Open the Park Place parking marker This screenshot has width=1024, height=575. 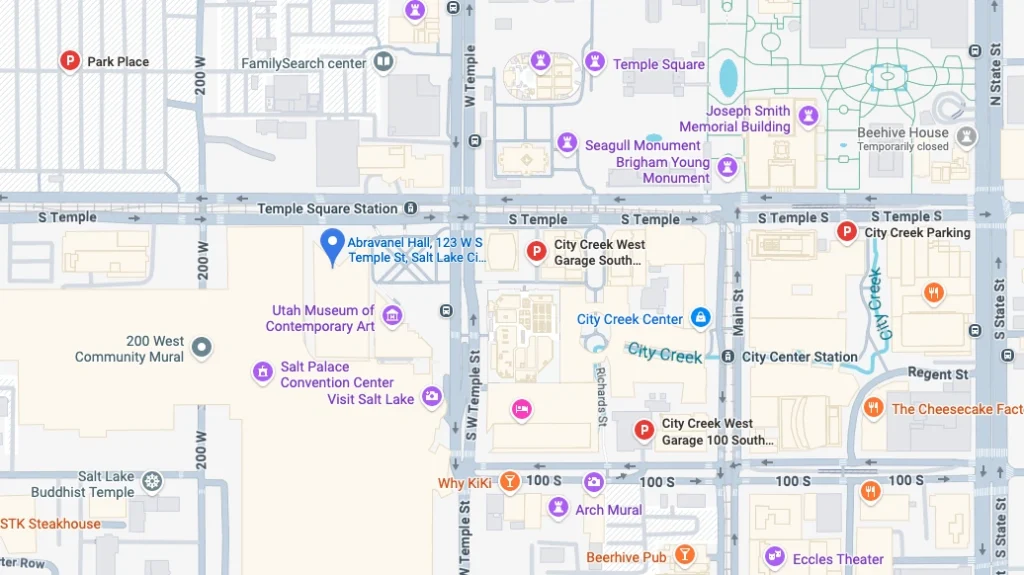[70, 61]
